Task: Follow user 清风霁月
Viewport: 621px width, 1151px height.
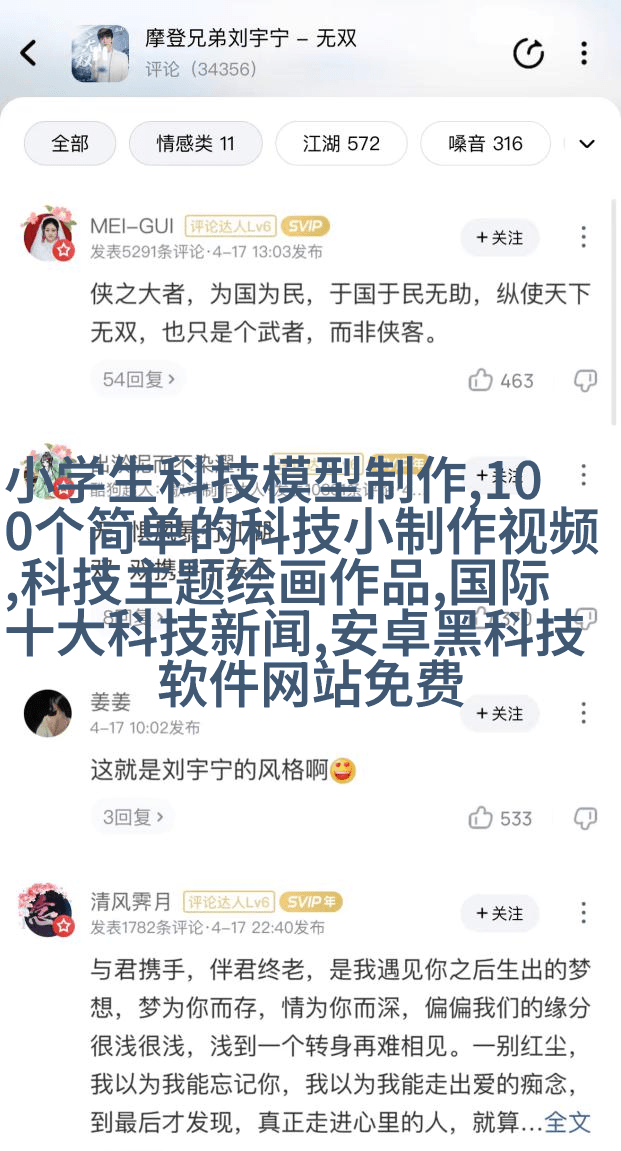Action: pos(499,913)
